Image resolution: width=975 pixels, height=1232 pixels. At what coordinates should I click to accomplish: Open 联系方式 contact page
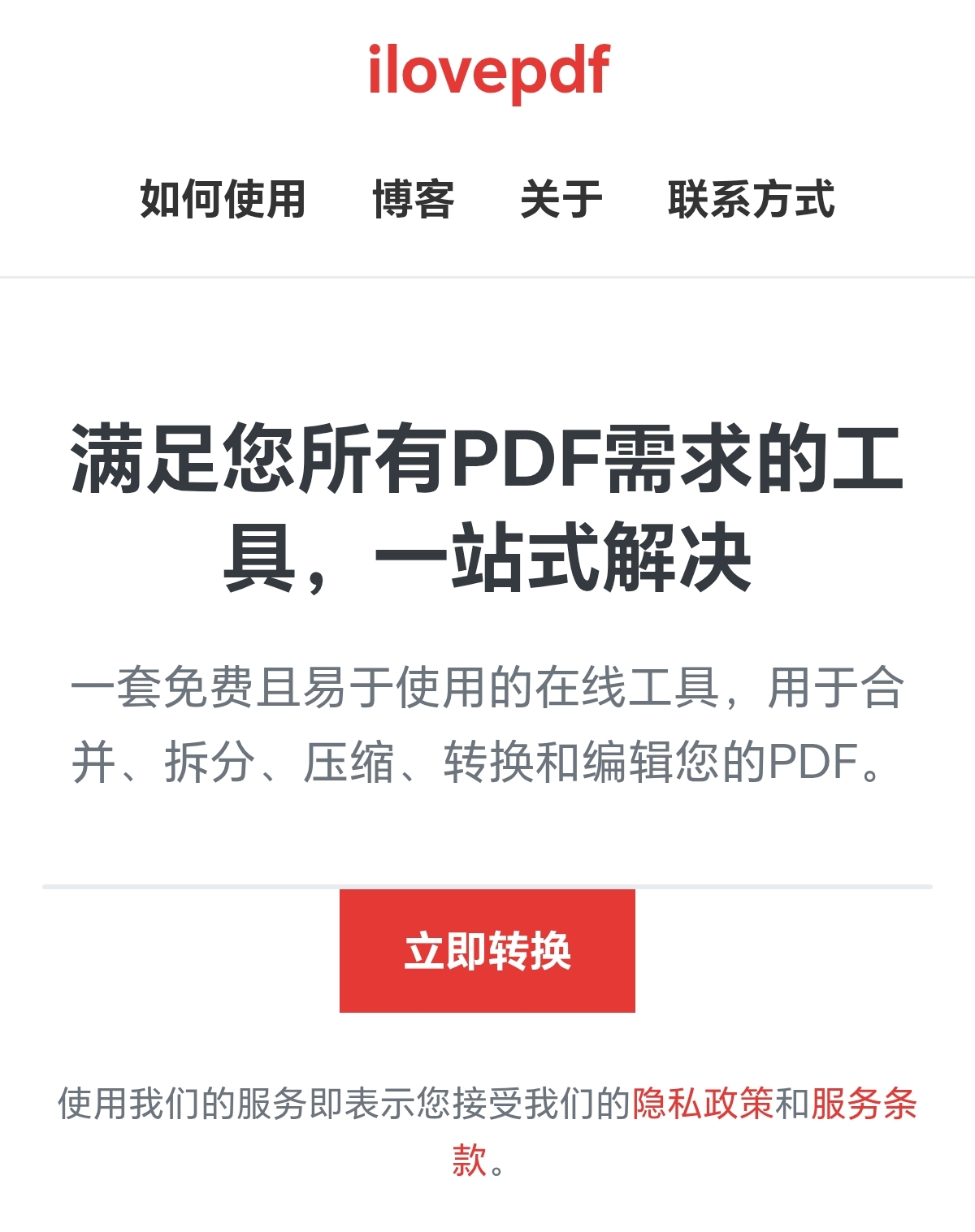point(751,199)
